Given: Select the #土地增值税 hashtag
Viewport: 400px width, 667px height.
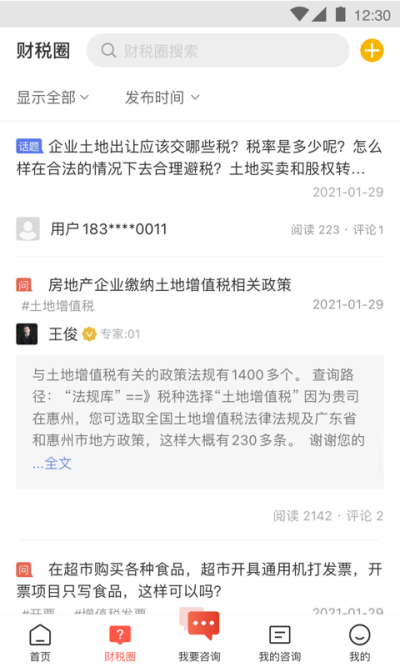Looking at the screenshot, I should [58, 305].
